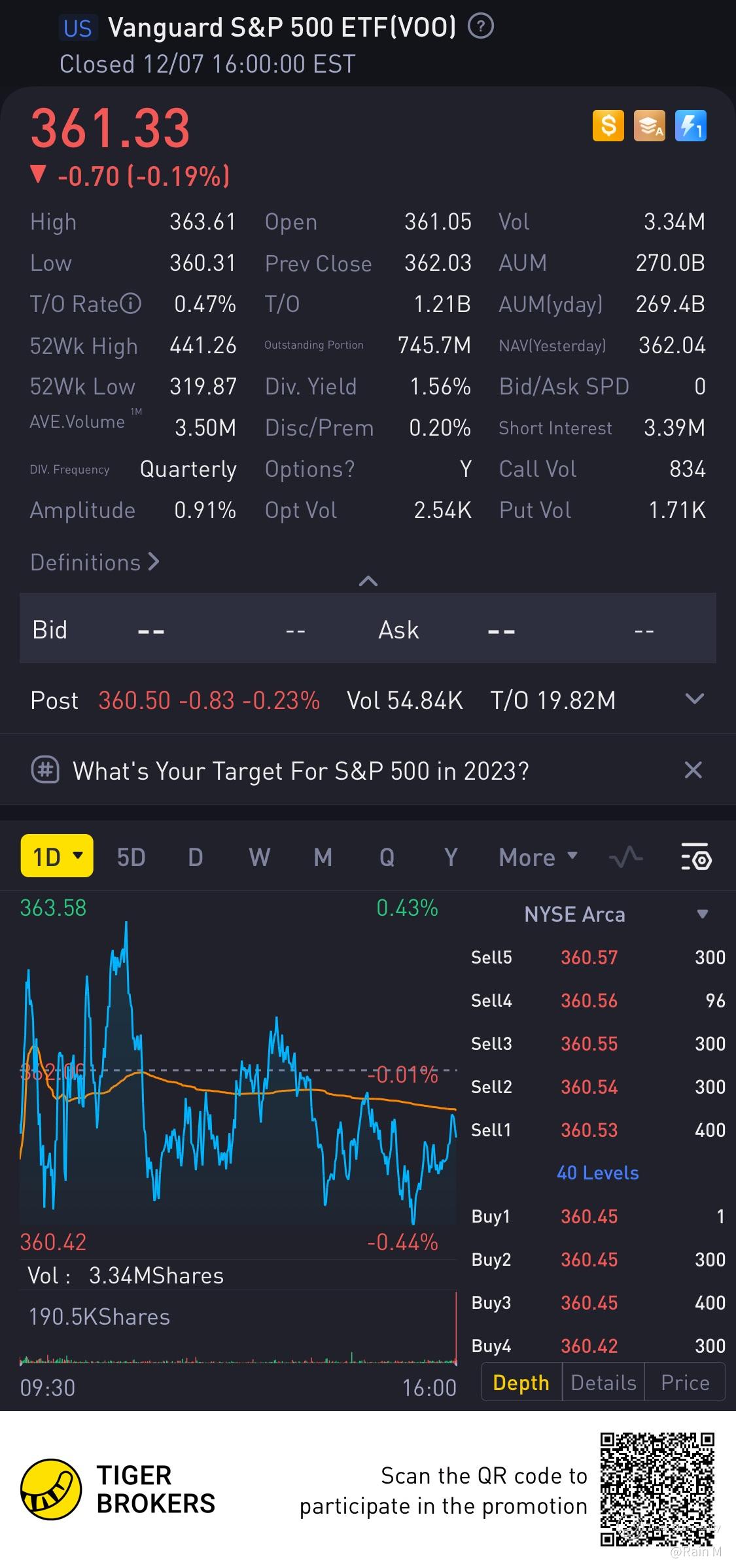The image size is (736, 1568).
Task: Switch the chart to 5D
Action: coord(131,857)
